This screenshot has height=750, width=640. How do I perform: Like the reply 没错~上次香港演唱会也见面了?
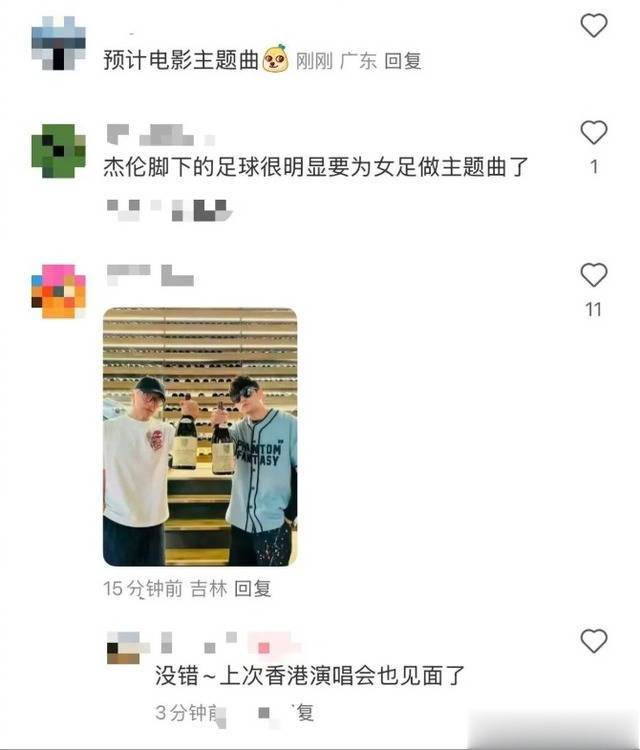click(594, 641)
